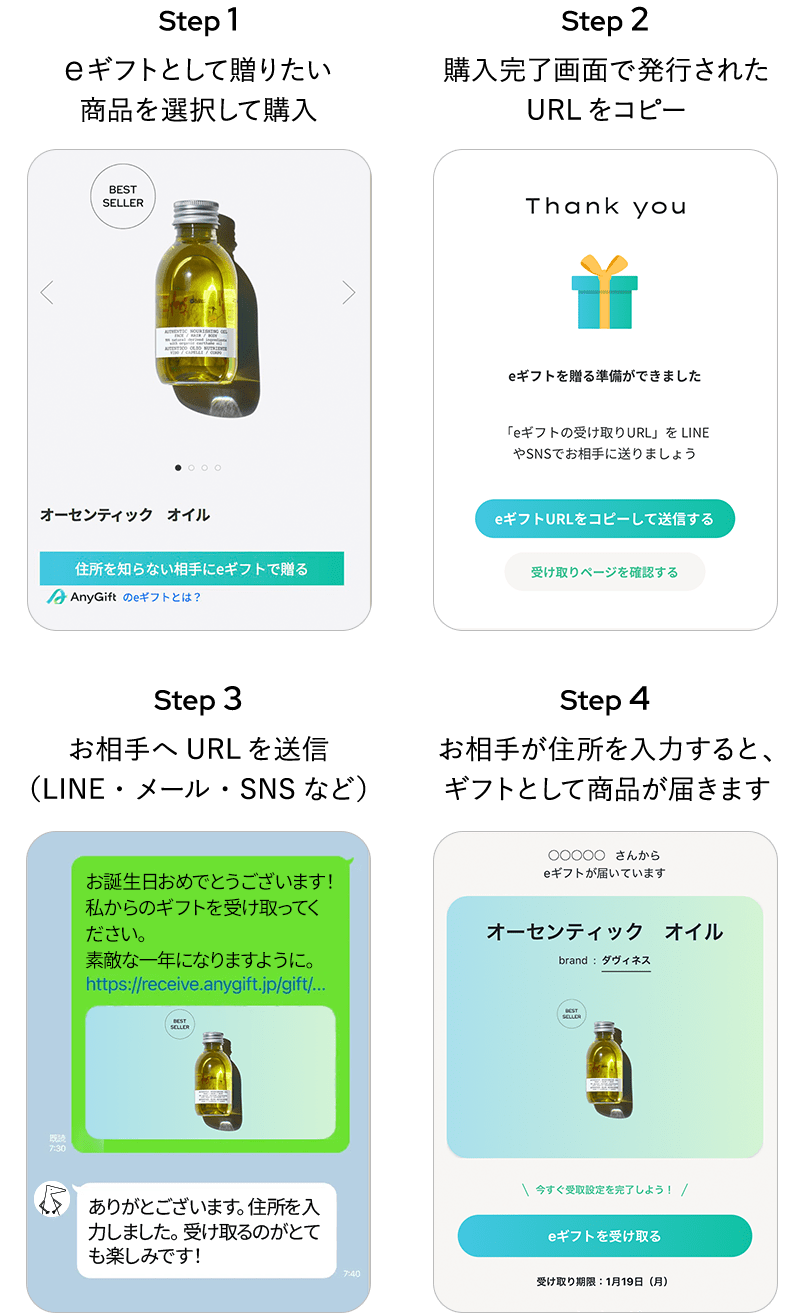The width and height of the screenshot is (800, 1313).
Task: Switch to the Step 2 Thank you screen
Action: (605, 207)
